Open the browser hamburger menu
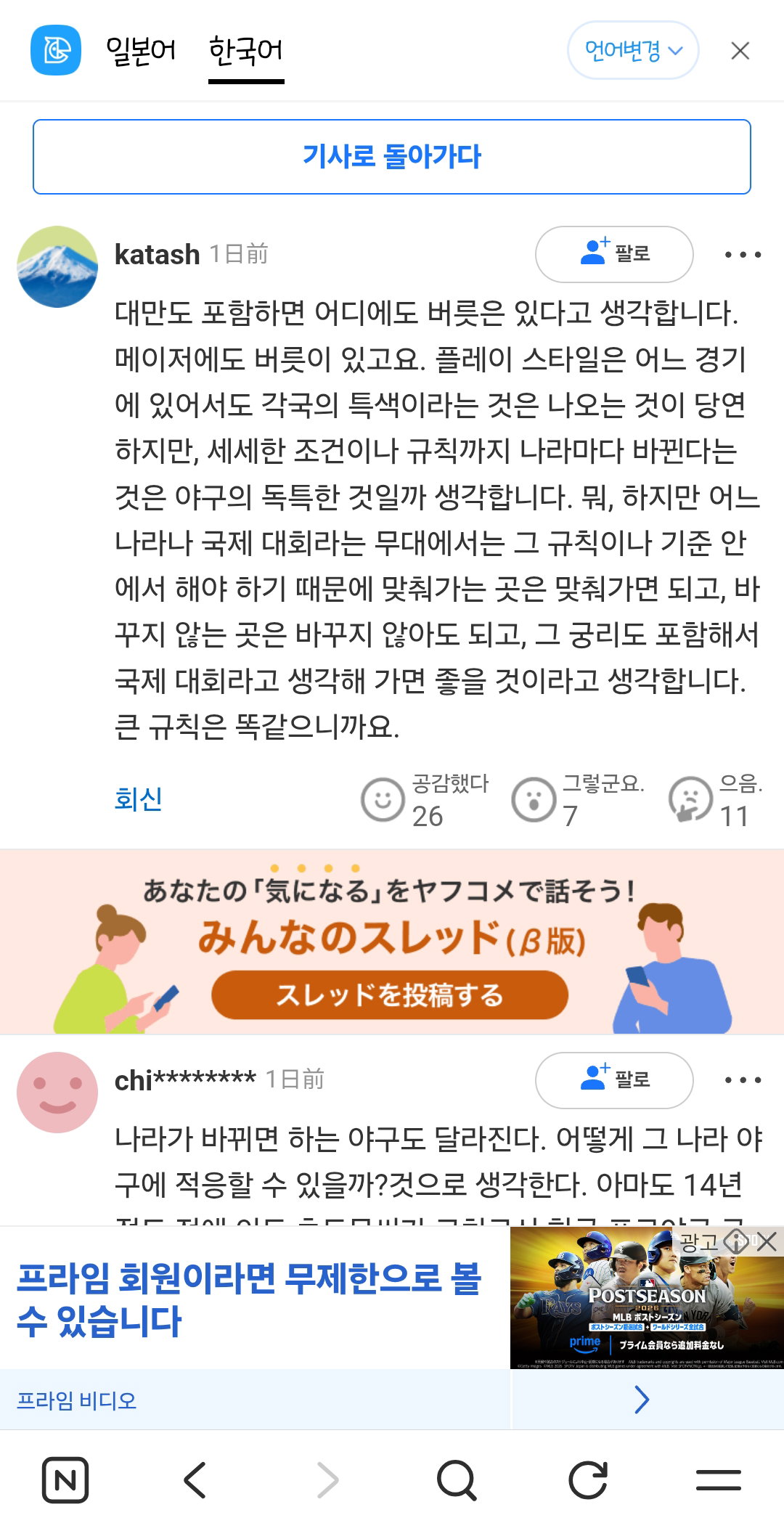Image resolution: width=784 pixels, height=1531 pixels. point(719,1479)
